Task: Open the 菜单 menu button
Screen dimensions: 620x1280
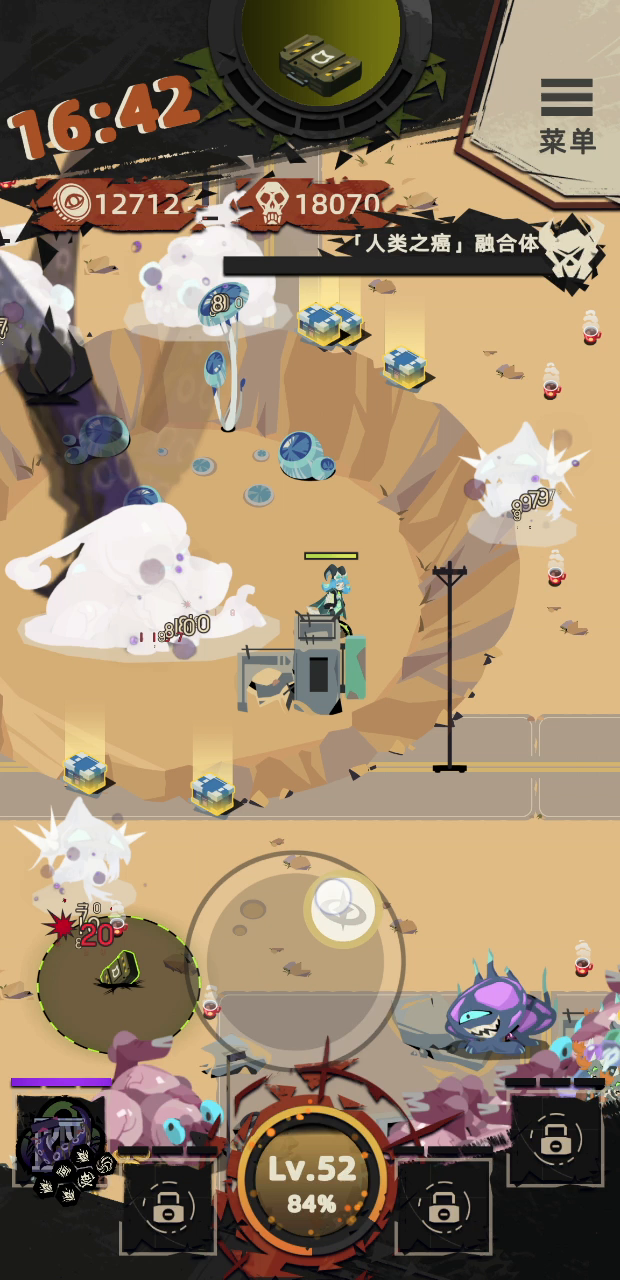Action: coord(567,114)
